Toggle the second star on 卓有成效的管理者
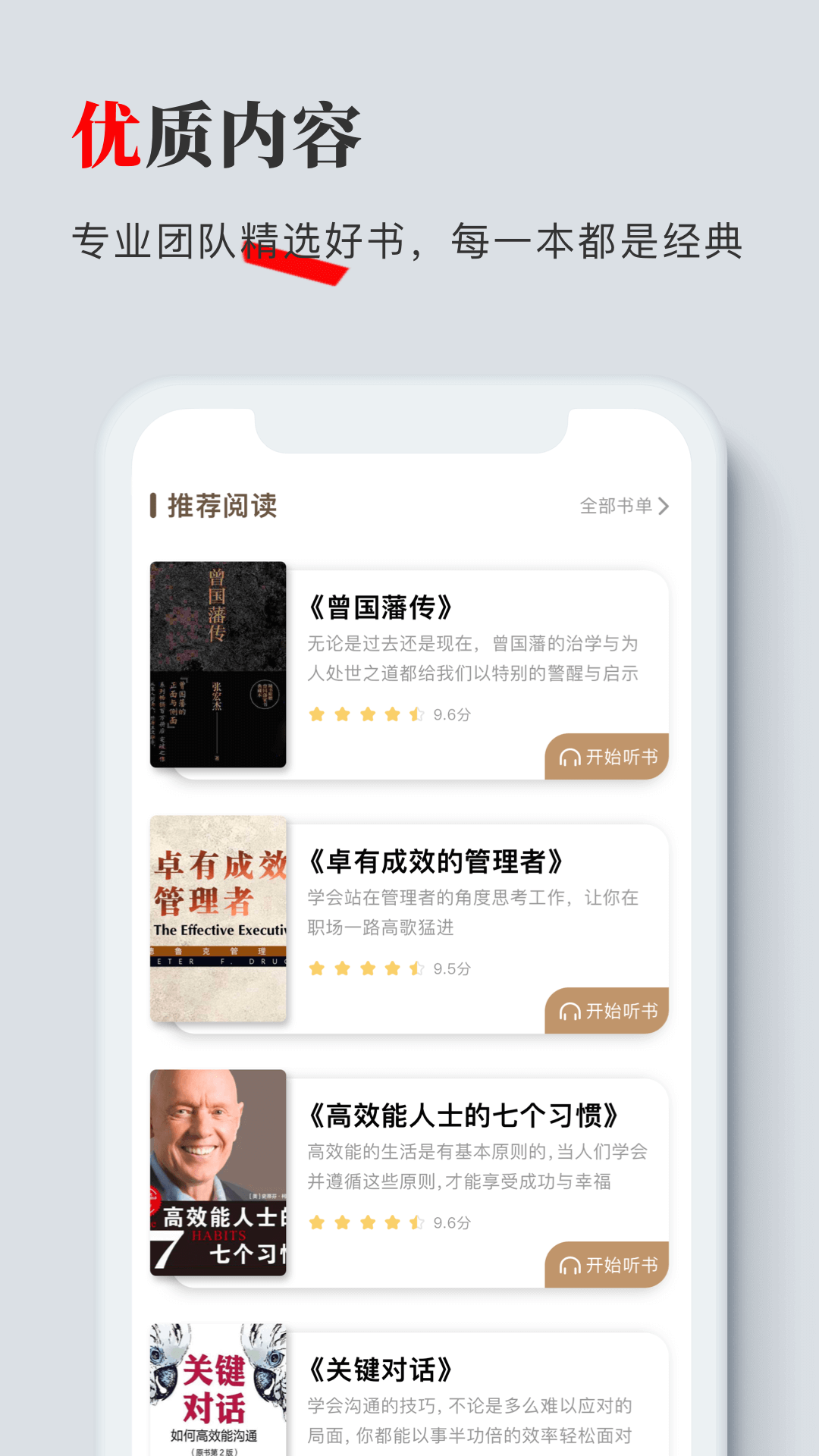 [343, 968]
